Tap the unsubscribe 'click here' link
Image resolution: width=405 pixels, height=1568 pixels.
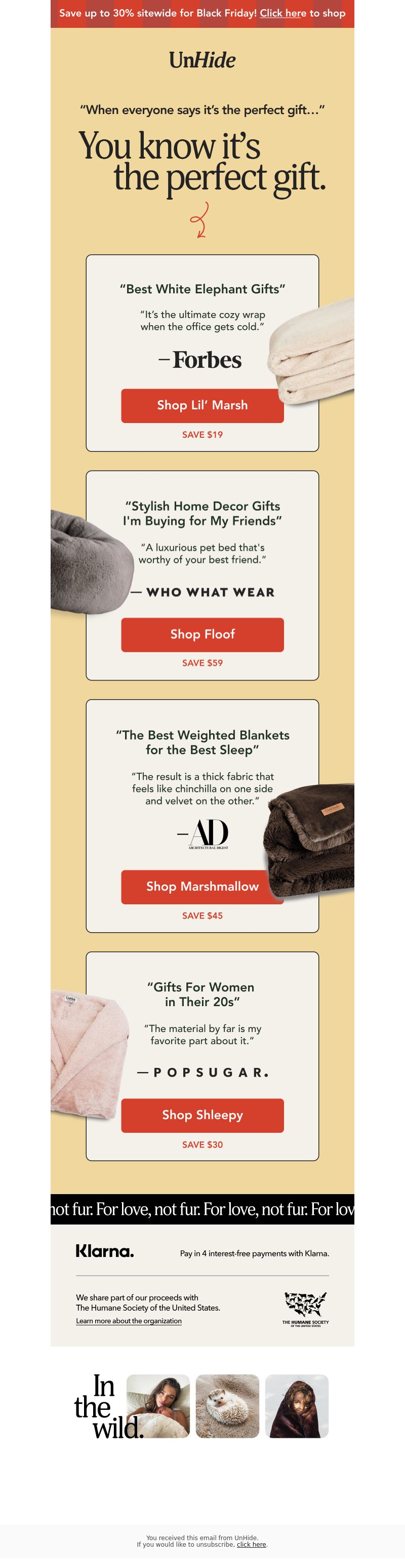(251, 1544)
